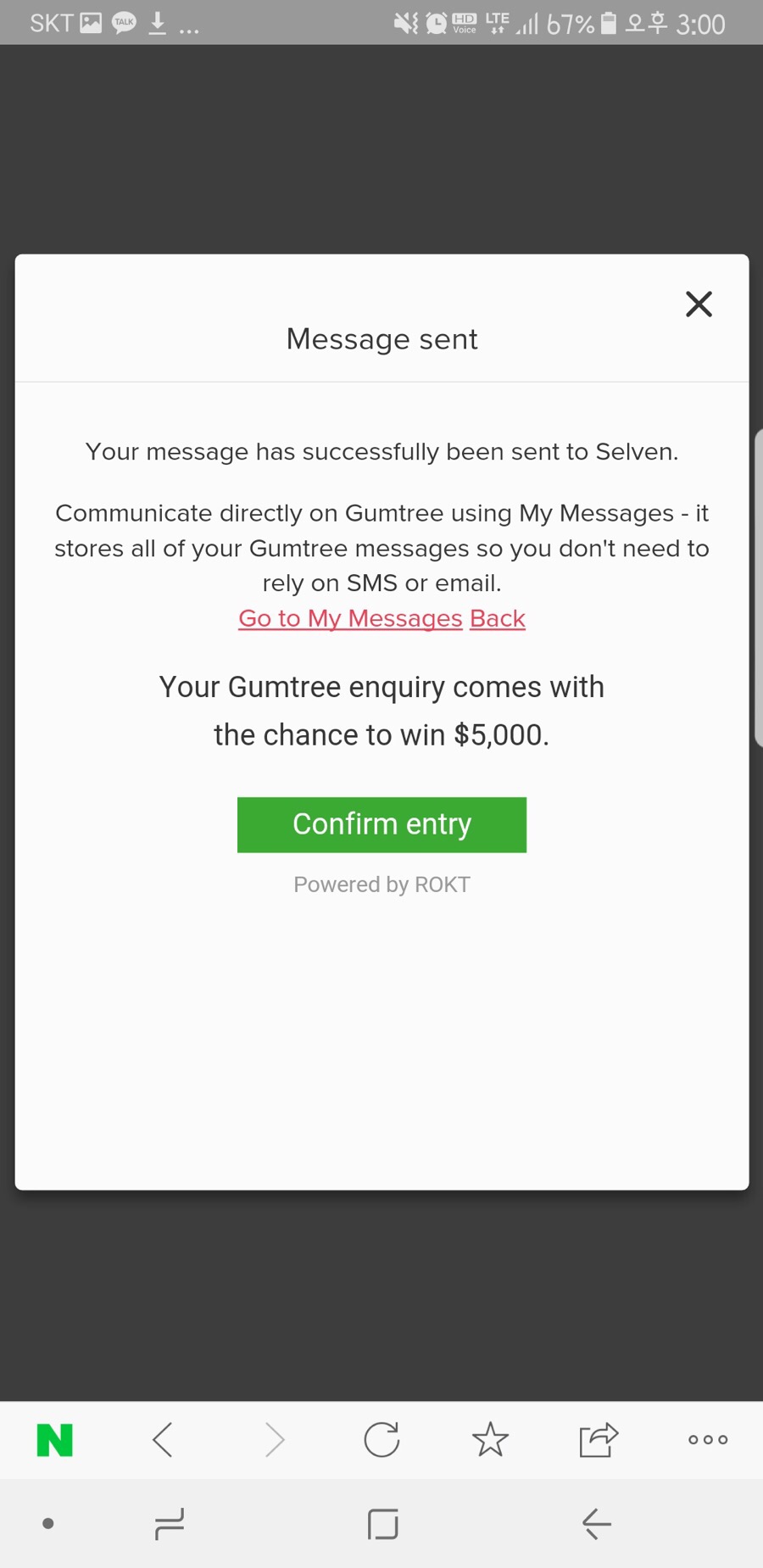Share this page
763x1568 pixels.
pyautogui.click(x=599, y=1440)
